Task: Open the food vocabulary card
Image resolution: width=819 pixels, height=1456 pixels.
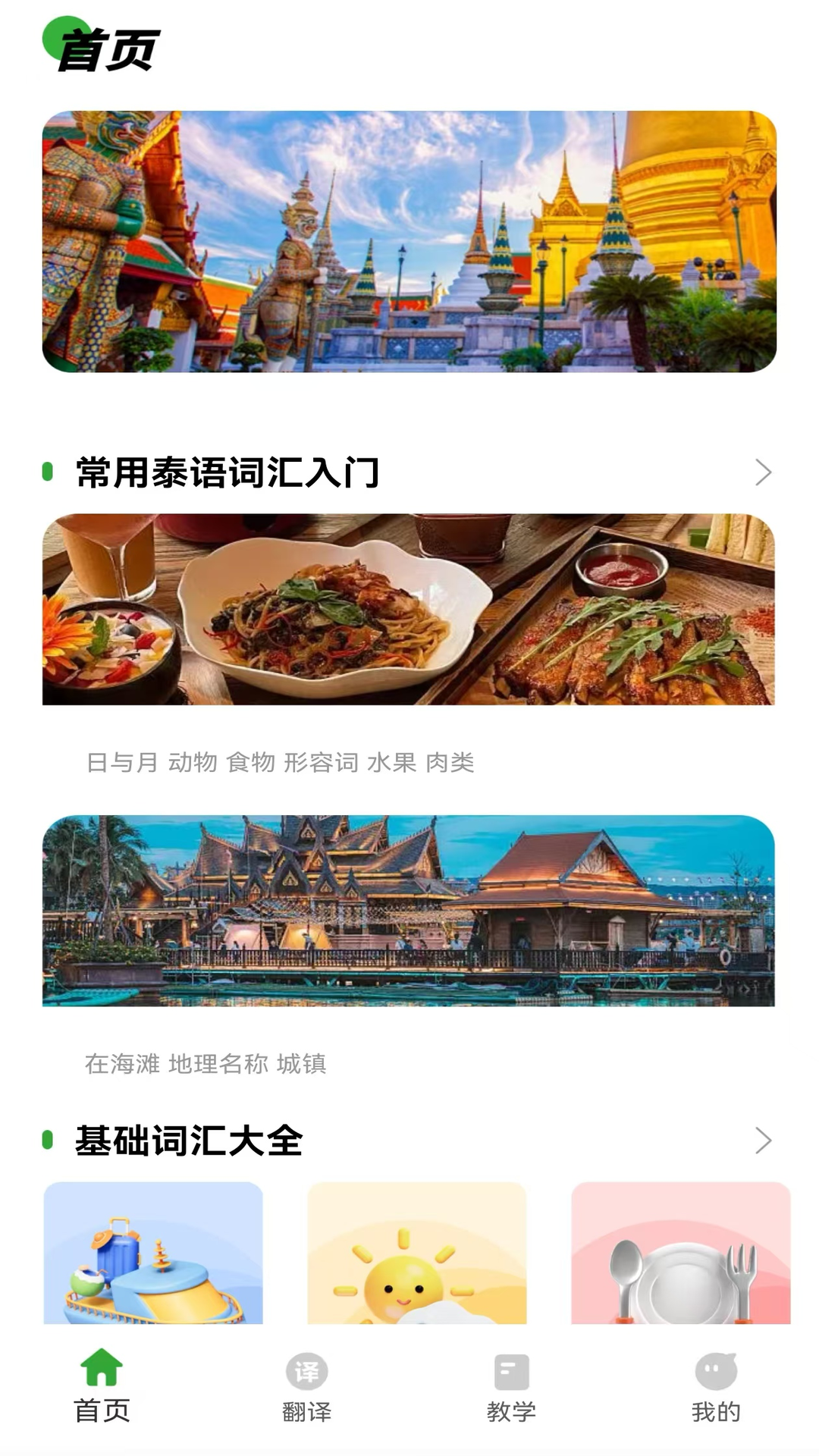Action: tap(409, 609)
